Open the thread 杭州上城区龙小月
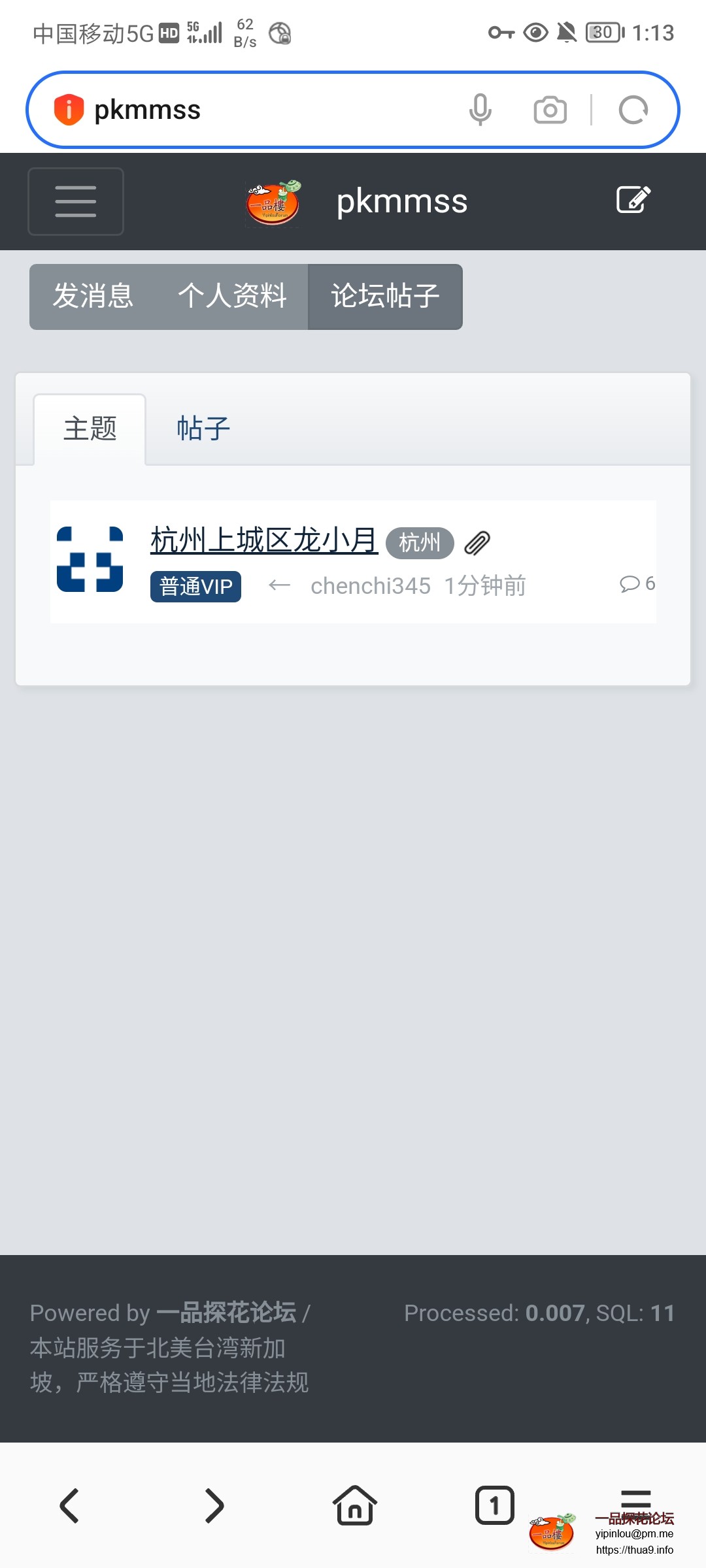Image resolution: width=706 pixels, height=1568 pixels. [x=263, y=541]
